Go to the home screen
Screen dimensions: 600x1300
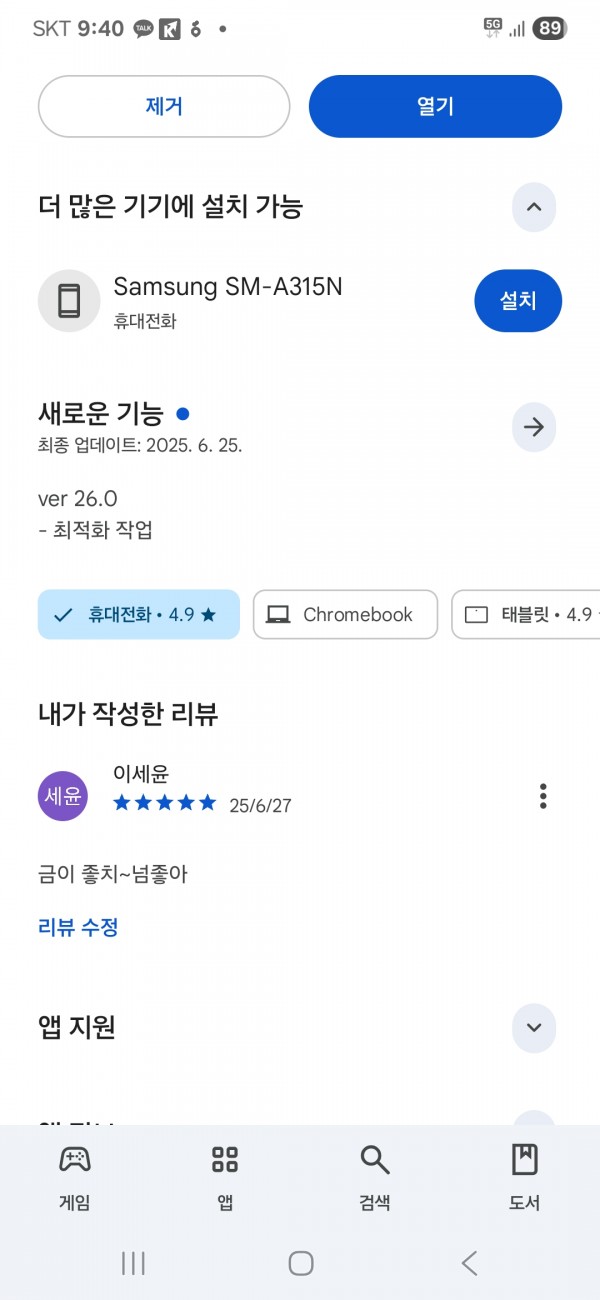pyautogui.click(x=301, y=1263)
